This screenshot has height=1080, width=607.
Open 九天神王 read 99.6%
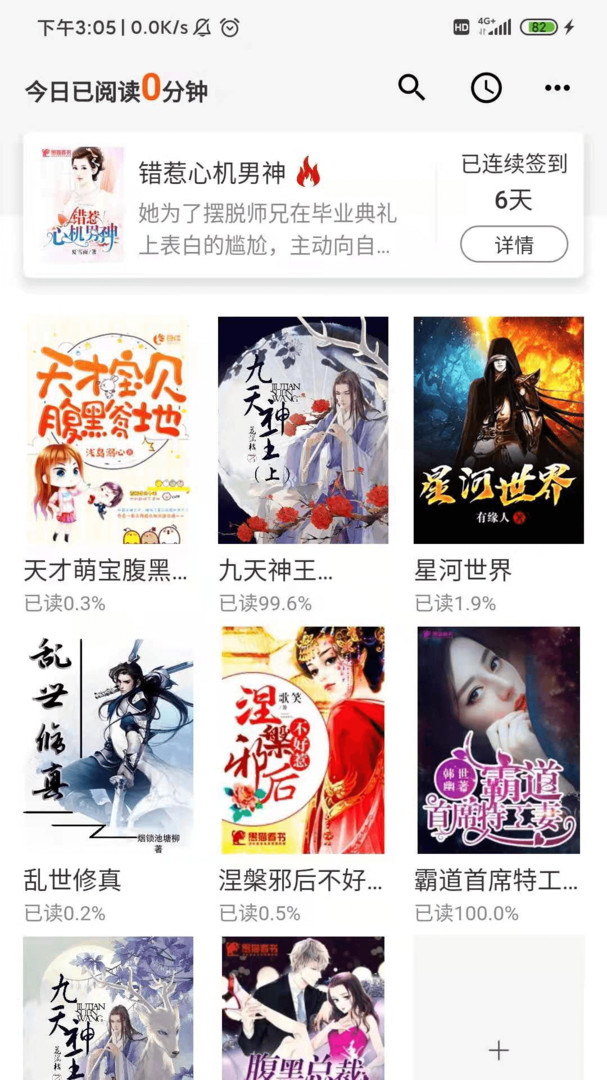tap(303, 430)
